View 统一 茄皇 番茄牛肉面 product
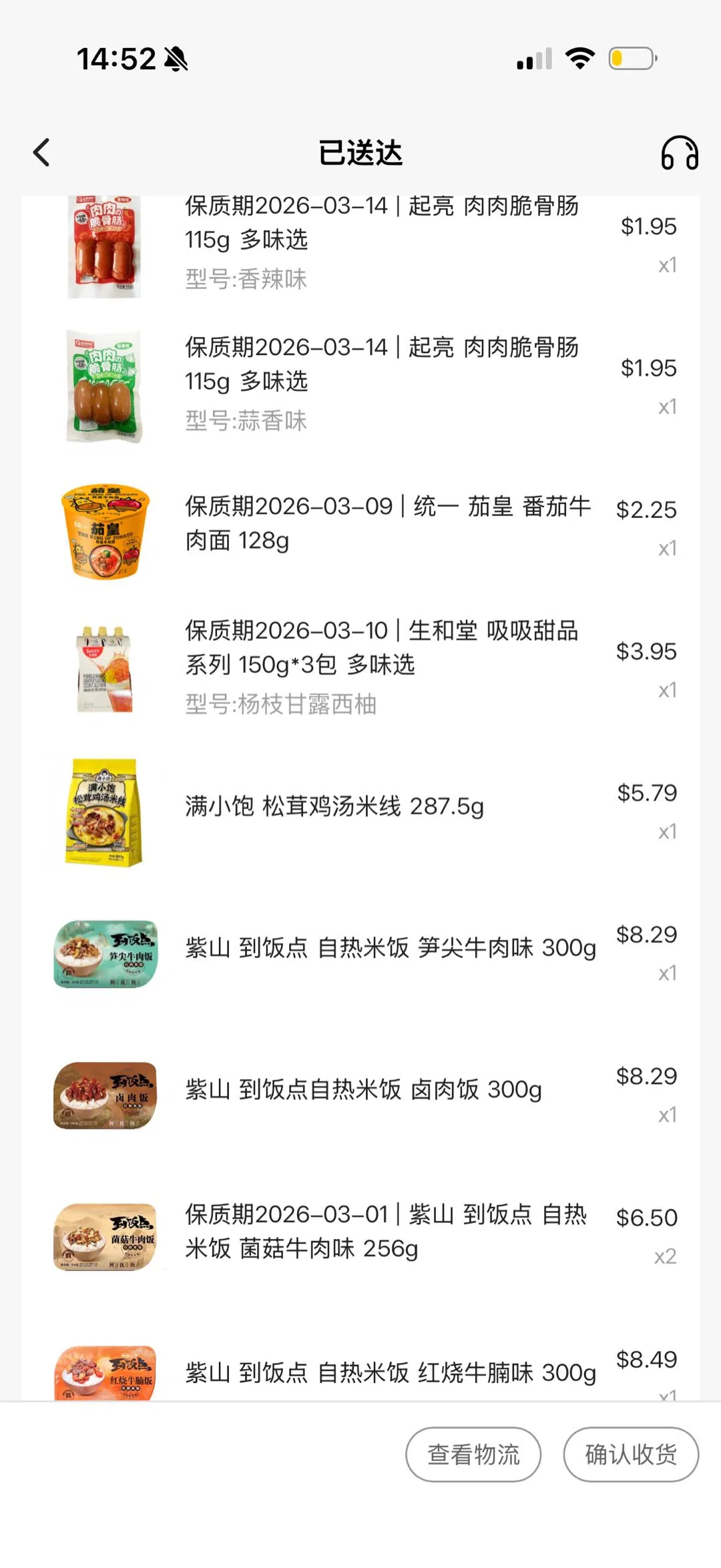 pyautogui.click(x=387, y=524)
